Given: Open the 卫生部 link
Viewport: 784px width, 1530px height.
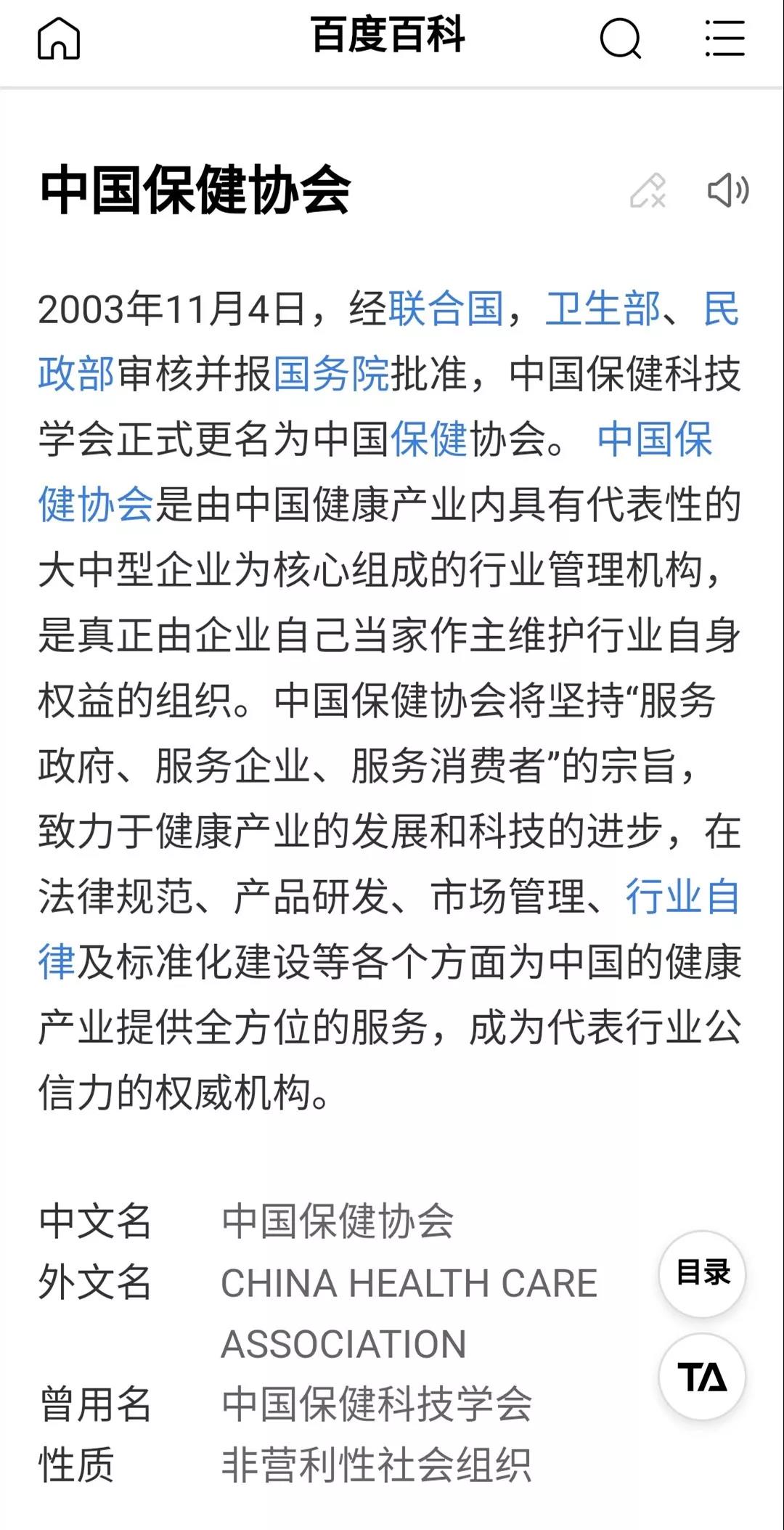Looking at the screenshot, I should click(x=603, y=309).
